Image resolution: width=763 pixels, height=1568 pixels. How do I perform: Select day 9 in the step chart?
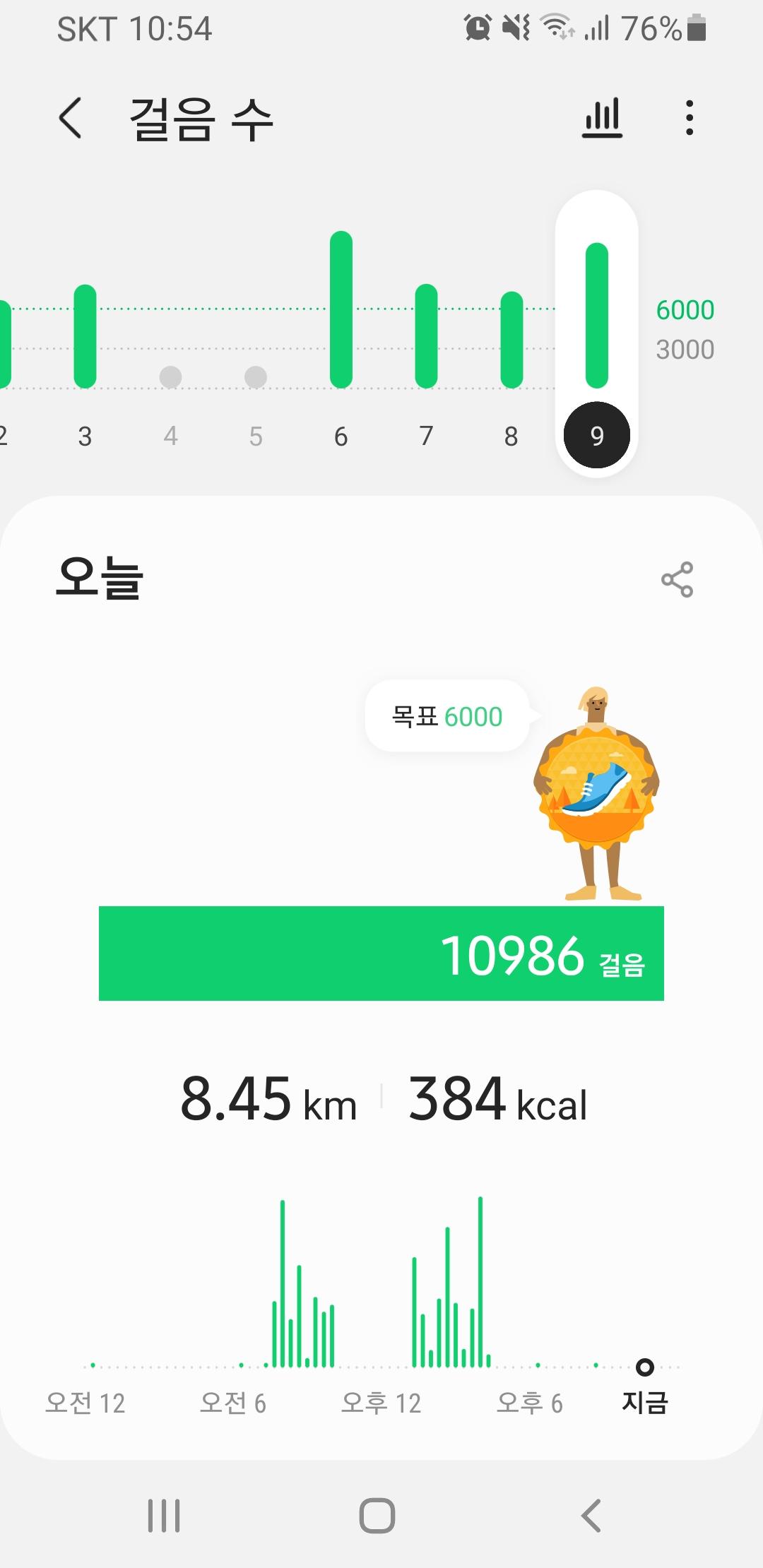click(597, 435)
